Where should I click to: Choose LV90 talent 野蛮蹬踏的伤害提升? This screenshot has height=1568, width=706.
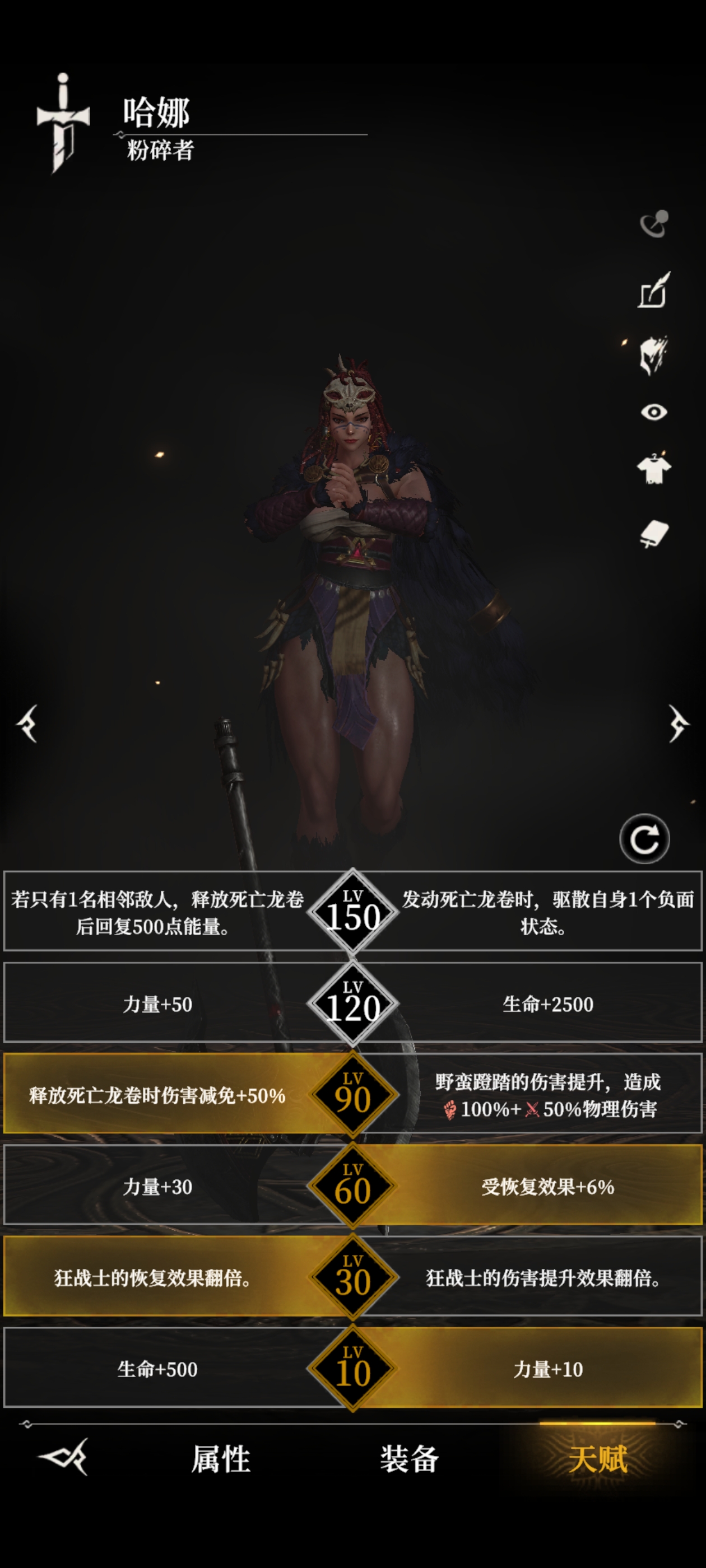click(547, 1094)
